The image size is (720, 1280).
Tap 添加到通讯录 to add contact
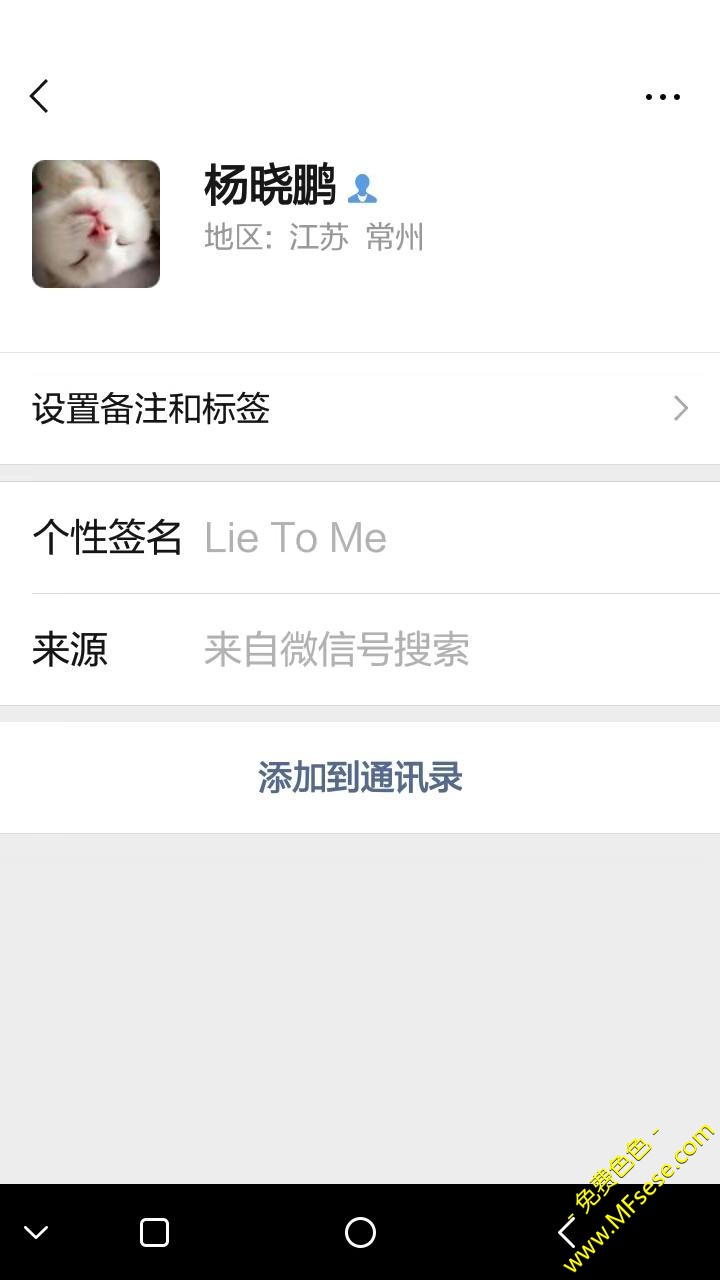360,778
